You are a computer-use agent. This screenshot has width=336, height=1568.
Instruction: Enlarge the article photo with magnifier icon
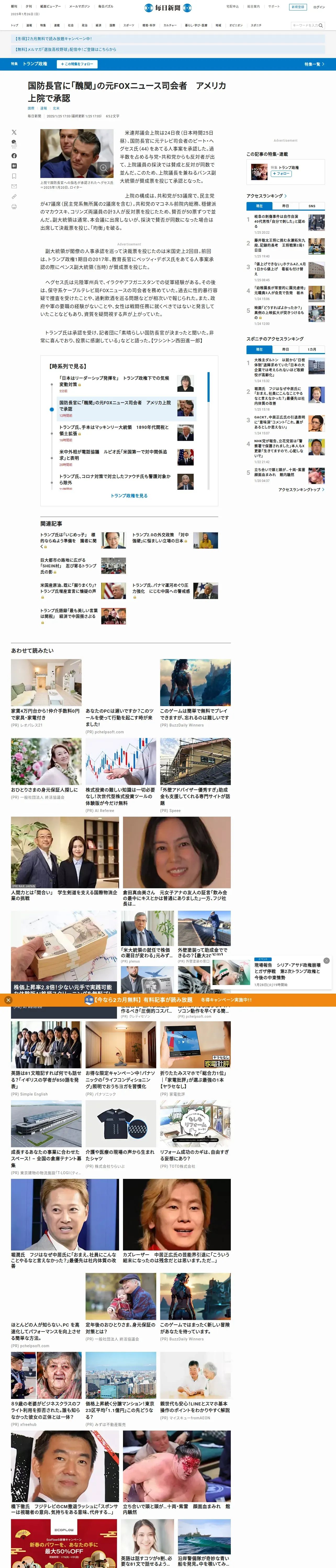click(x=104, y=168)
